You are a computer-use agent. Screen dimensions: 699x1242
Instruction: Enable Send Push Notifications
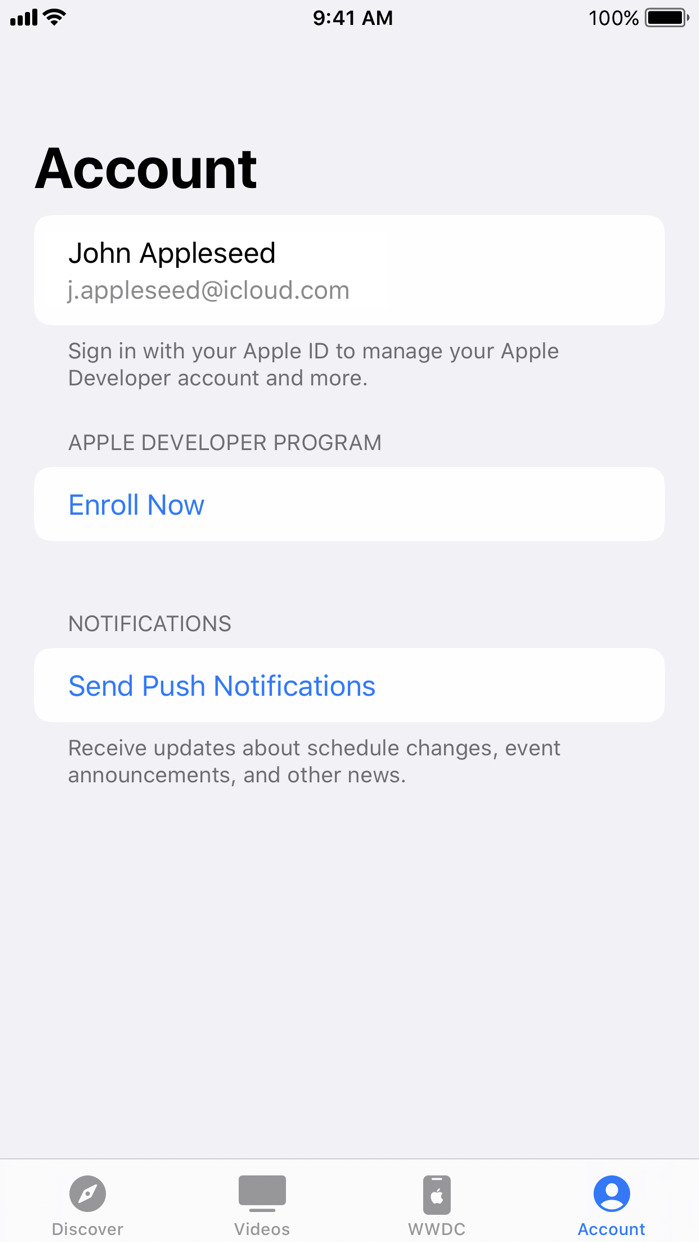click(222, 686)
